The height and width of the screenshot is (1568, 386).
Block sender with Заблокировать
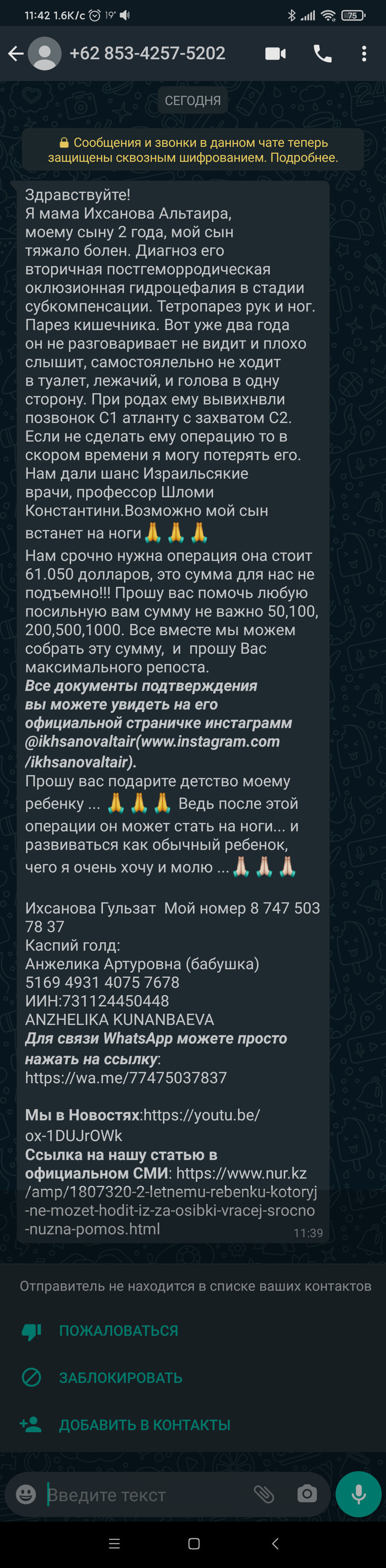(120, 1377)
